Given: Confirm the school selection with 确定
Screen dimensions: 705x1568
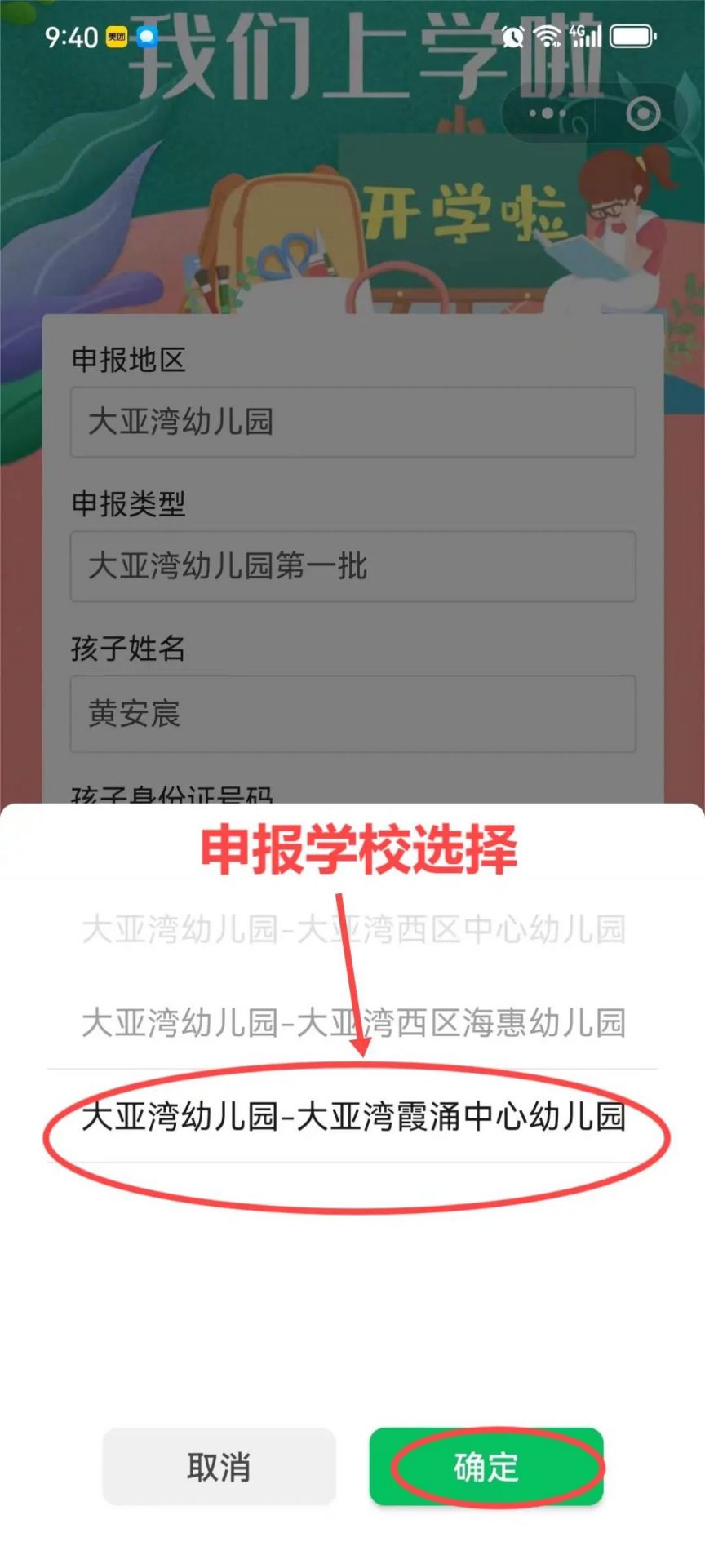Looking at the screenshot, I should (486, 1466).
